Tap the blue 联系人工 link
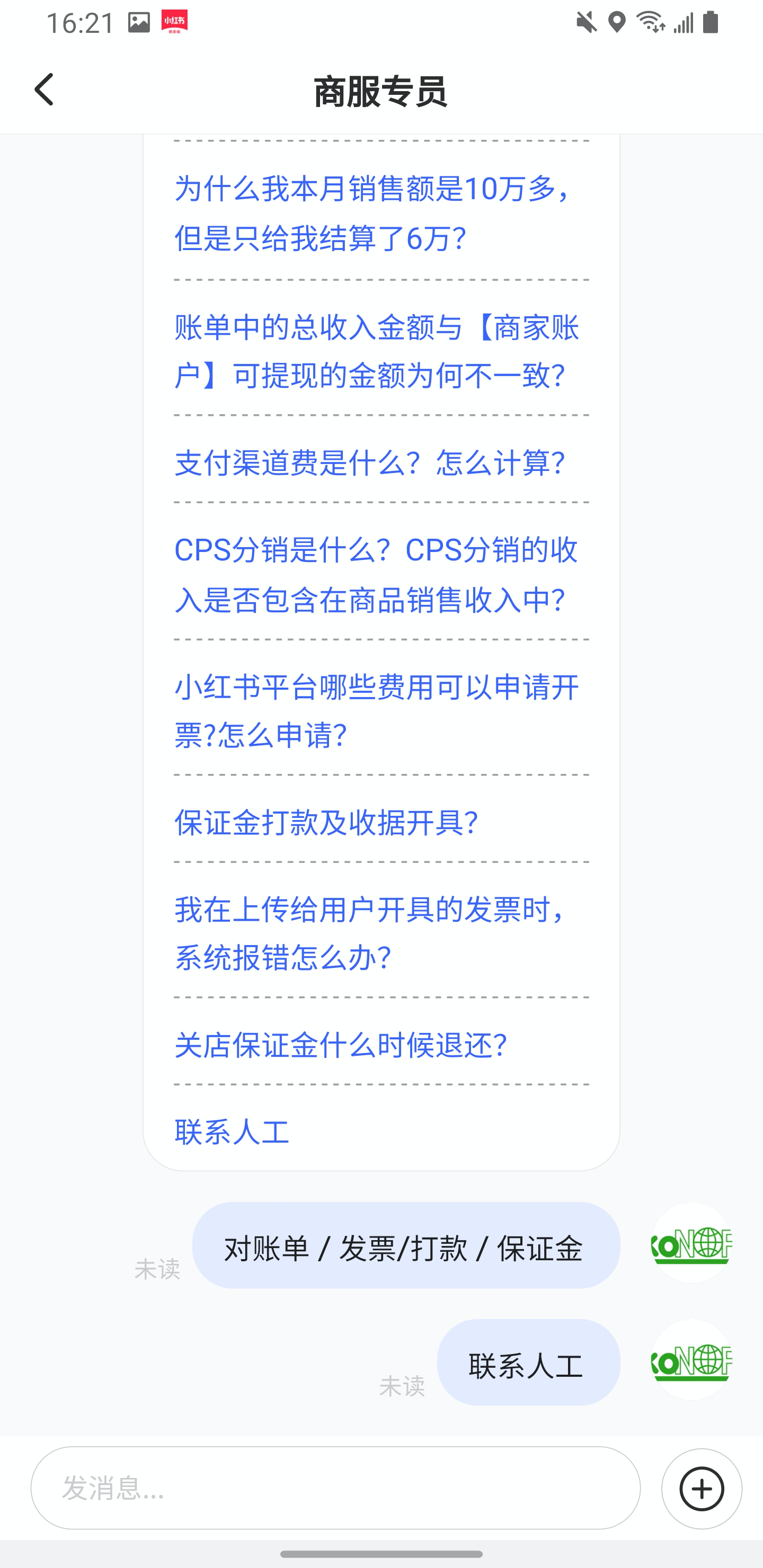The image size is (763, 1568). pyautogui.click(x=232, y=1132)
